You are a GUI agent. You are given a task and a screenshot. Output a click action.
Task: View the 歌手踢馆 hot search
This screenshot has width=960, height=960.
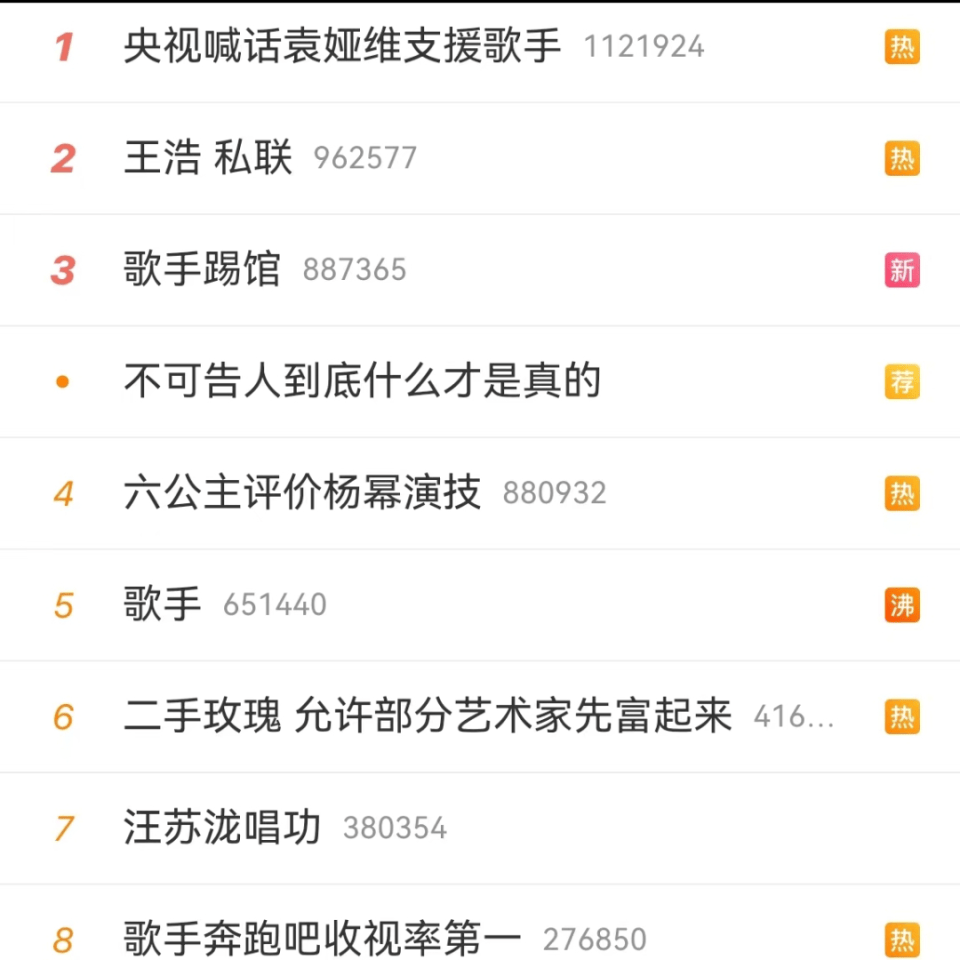point(202,270)
